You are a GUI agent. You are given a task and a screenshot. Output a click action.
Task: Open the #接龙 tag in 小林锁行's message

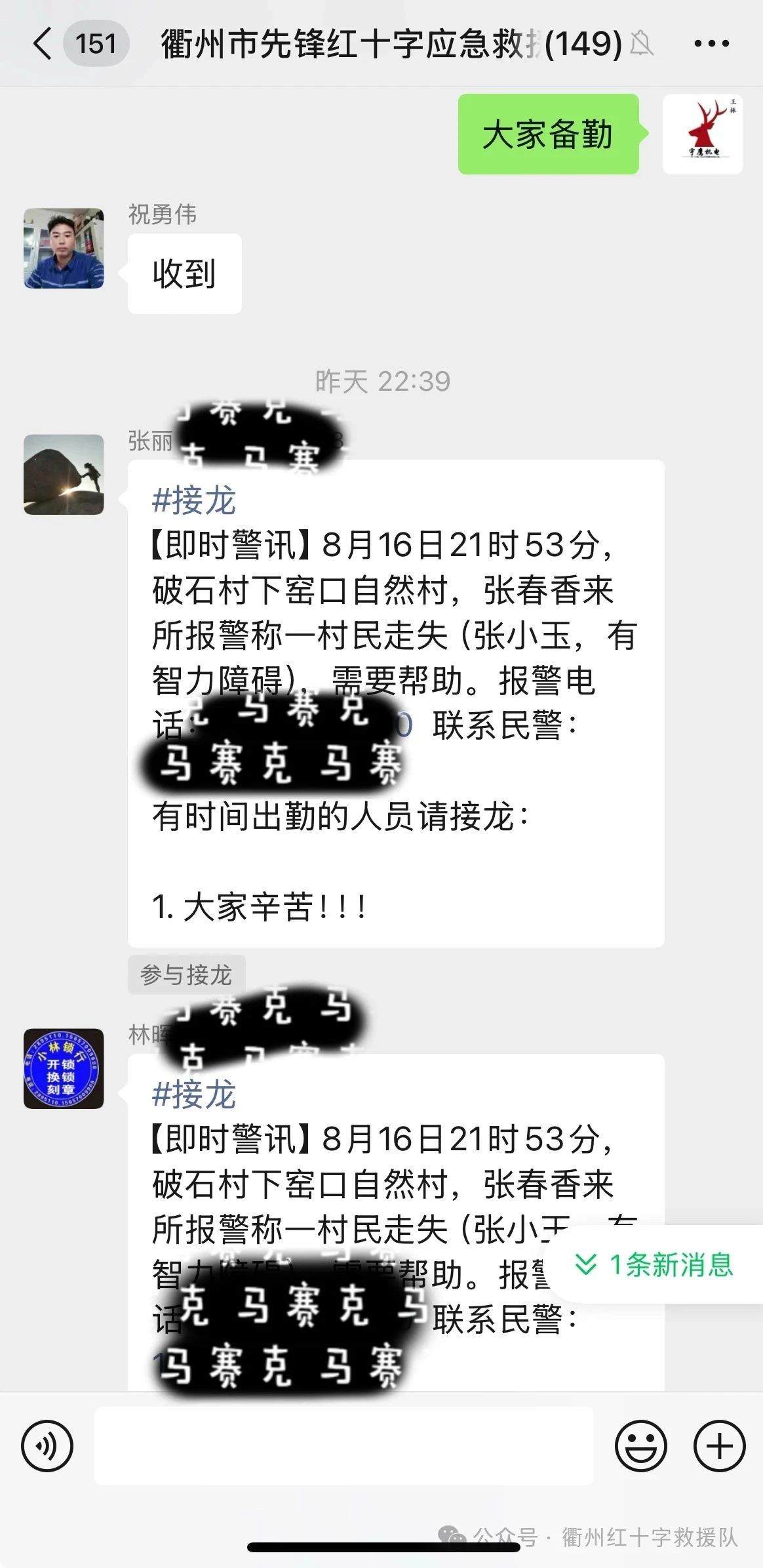pyautogui.click(x=194, y=1095)
